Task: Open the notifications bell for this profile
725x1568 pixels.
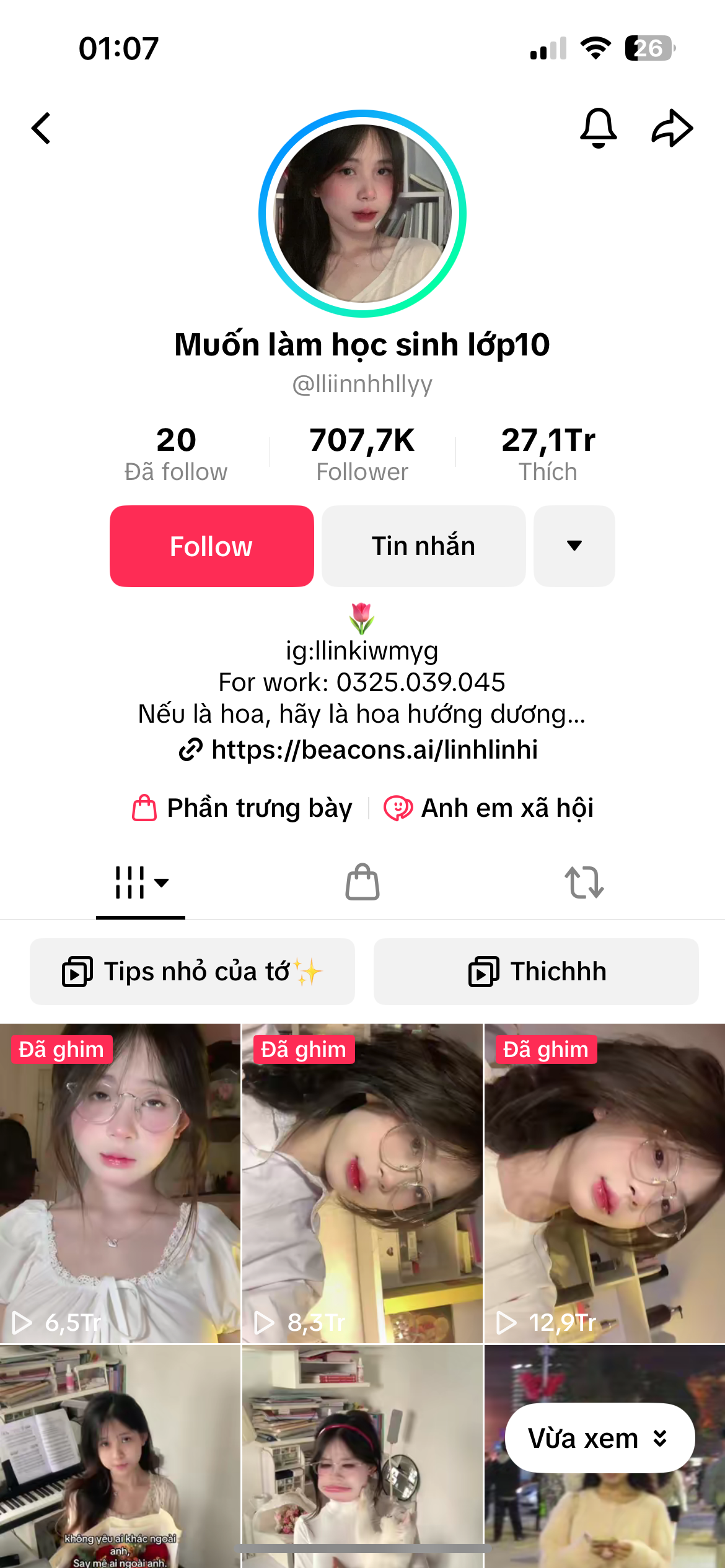Action: (598, 128)
